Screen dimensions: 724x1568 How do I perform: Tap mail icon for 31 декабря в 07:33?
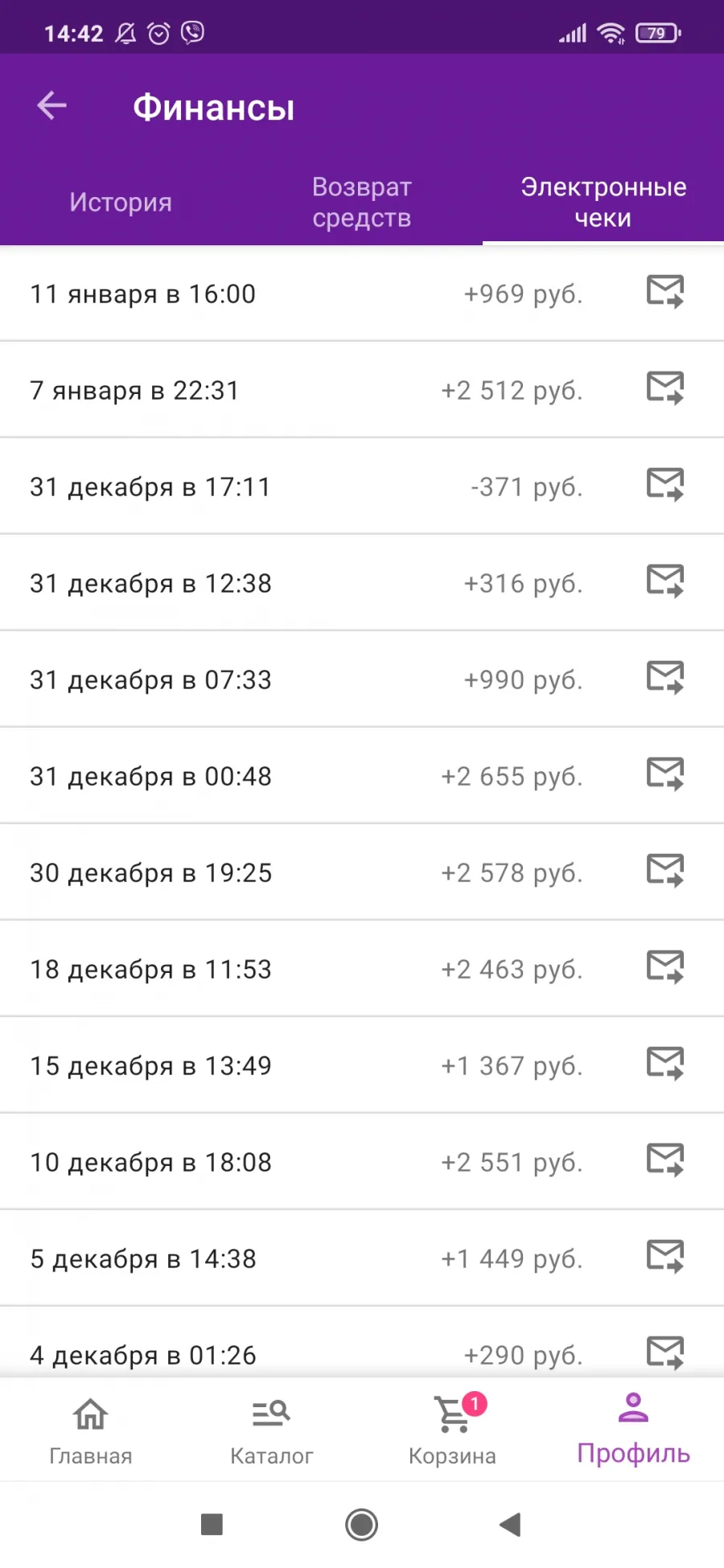(665, 678)
